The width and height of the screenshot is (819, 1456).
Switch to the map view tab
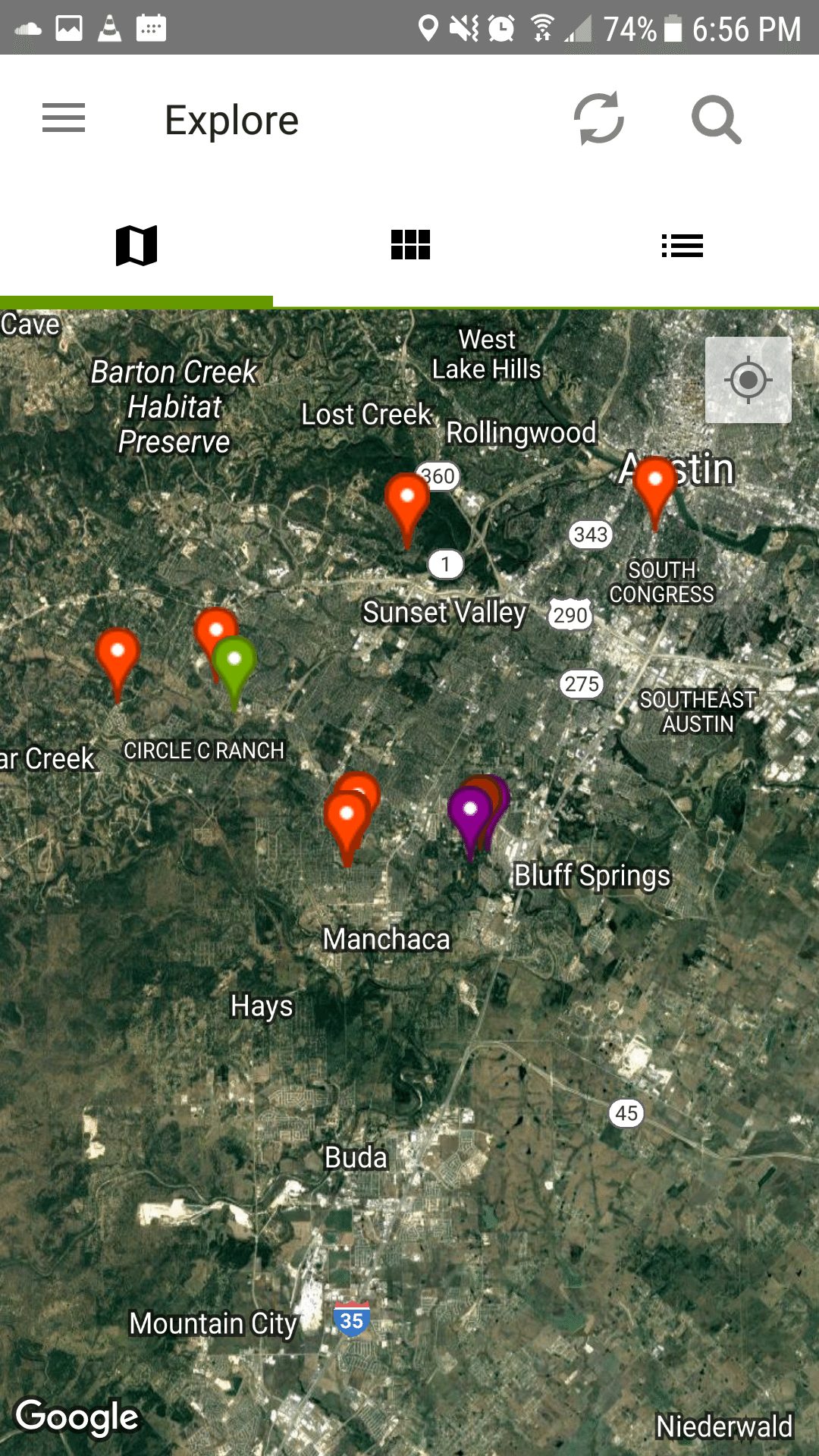[136, 246]
